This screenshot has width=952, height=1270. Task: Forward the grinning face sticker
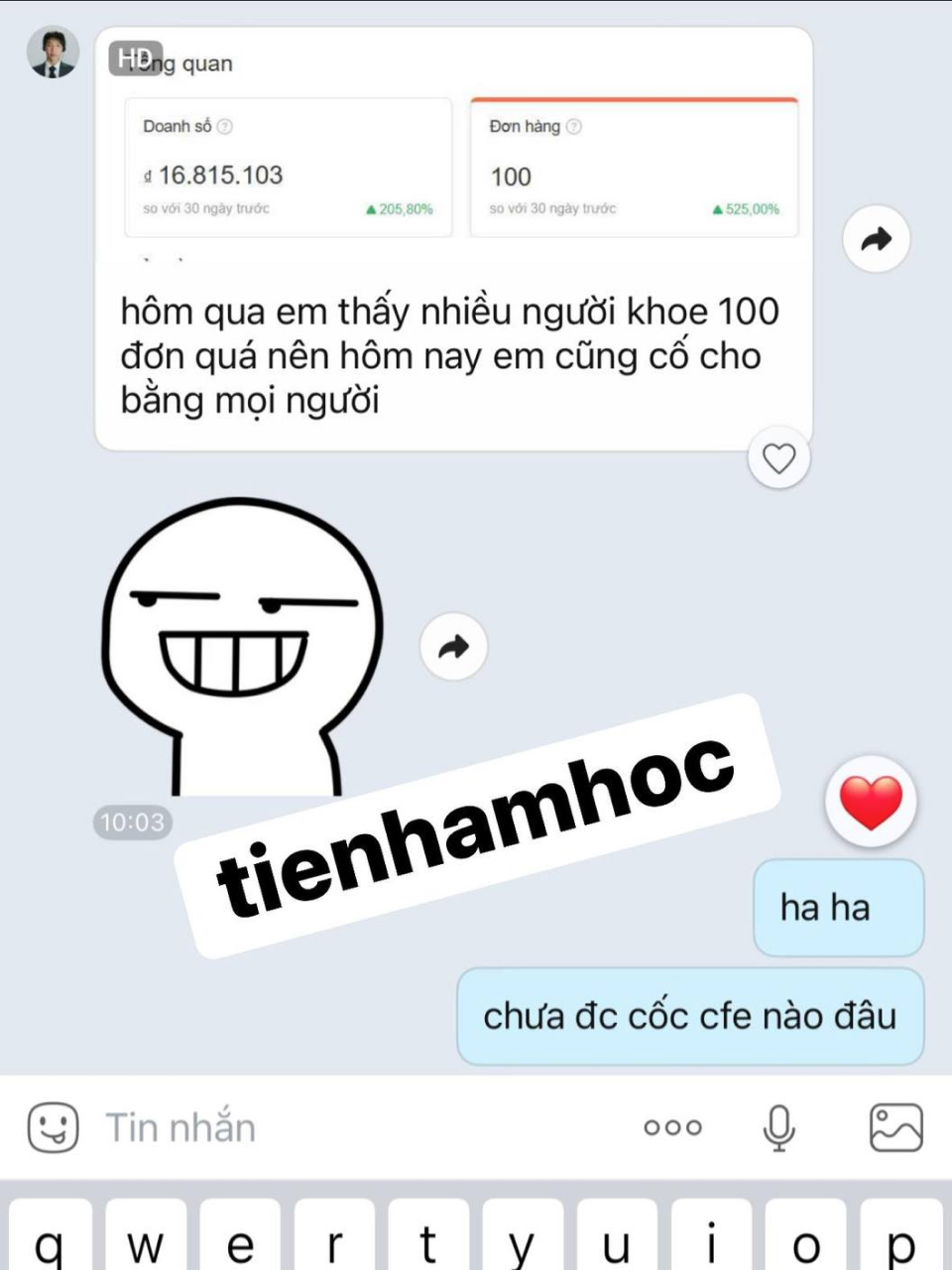[454, 647]
